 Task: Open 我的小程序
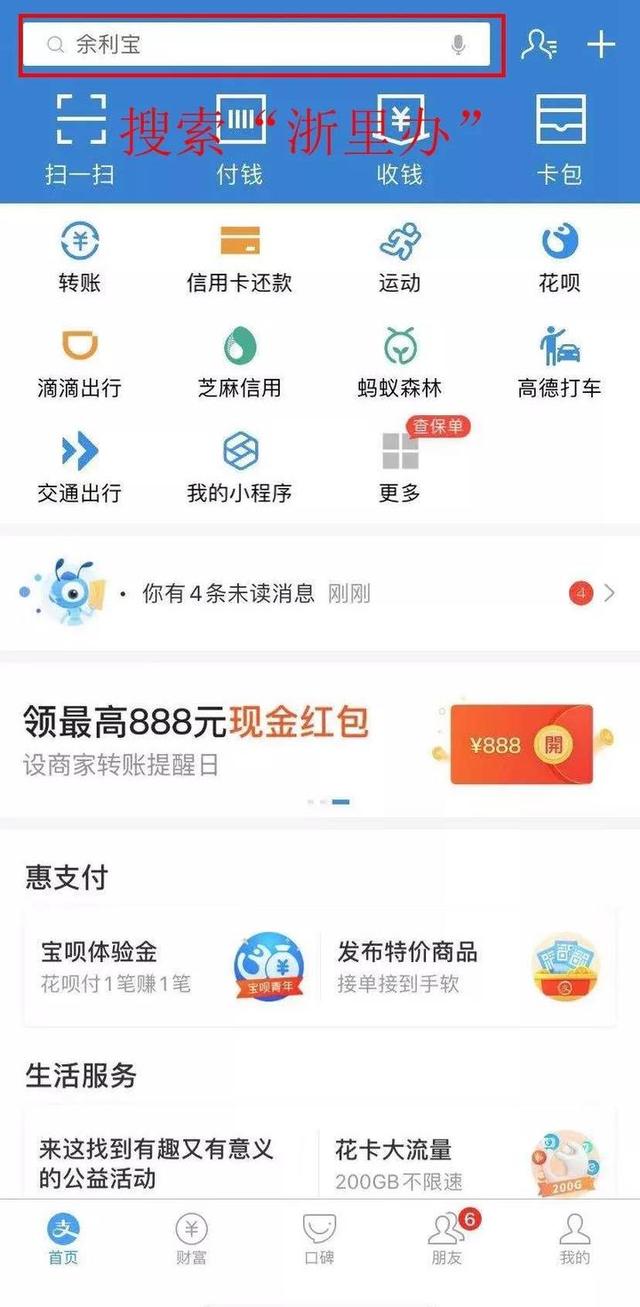tap(239, 467)
